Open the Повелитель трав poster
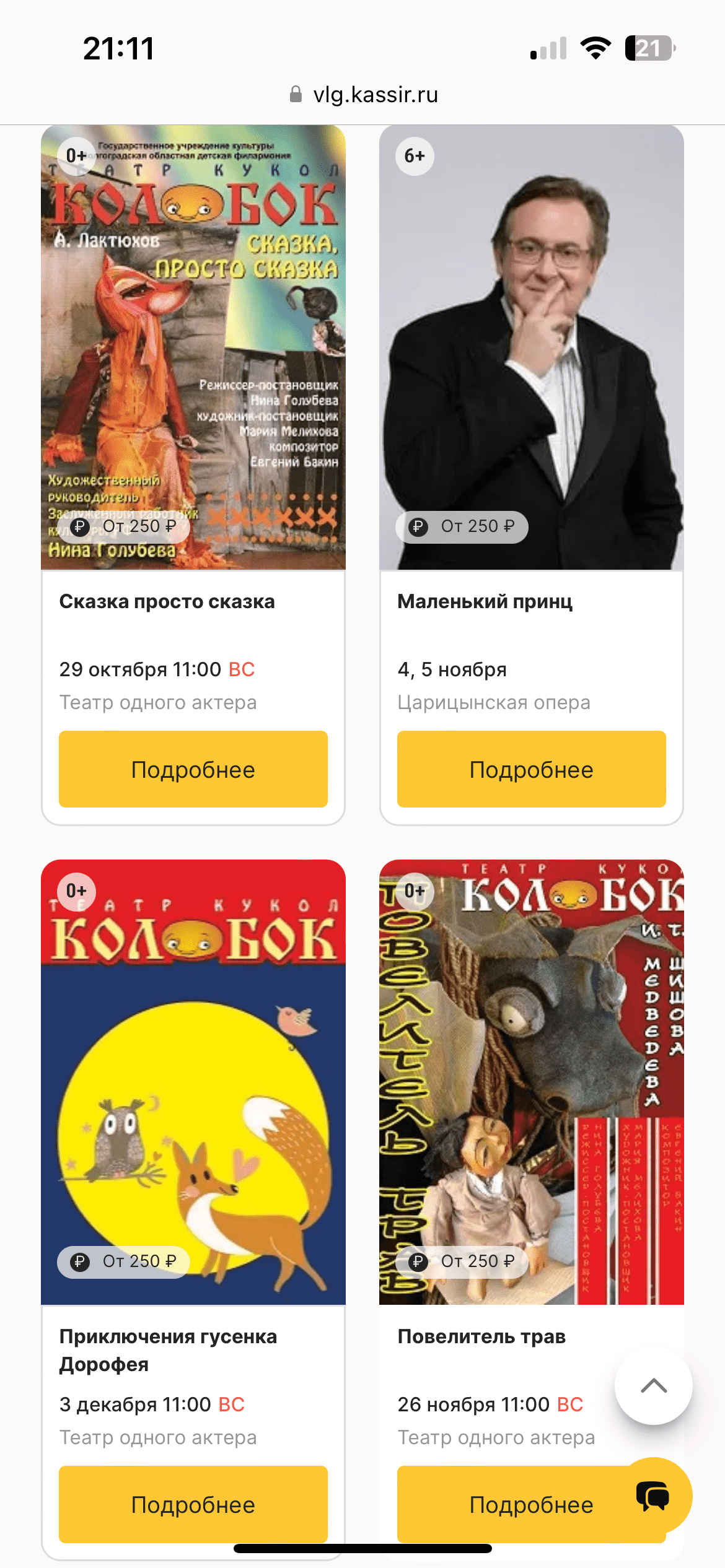 531,1081
